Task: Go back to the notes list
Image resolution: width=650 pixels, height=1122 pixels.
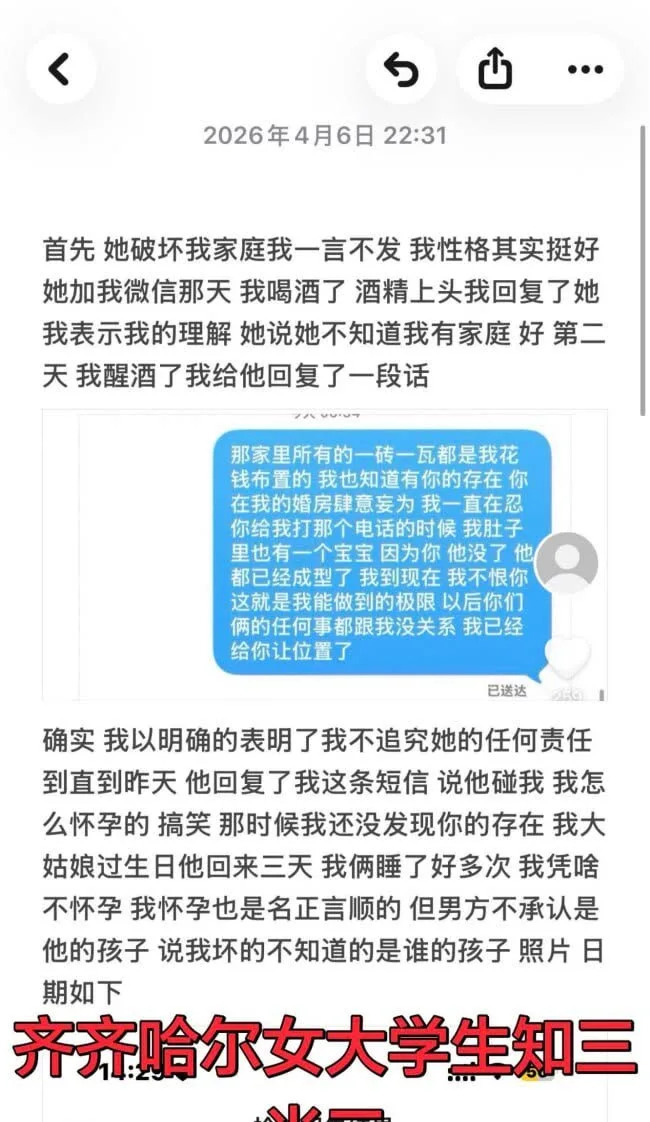Action: pyautogui.click(x=60, y=69)
